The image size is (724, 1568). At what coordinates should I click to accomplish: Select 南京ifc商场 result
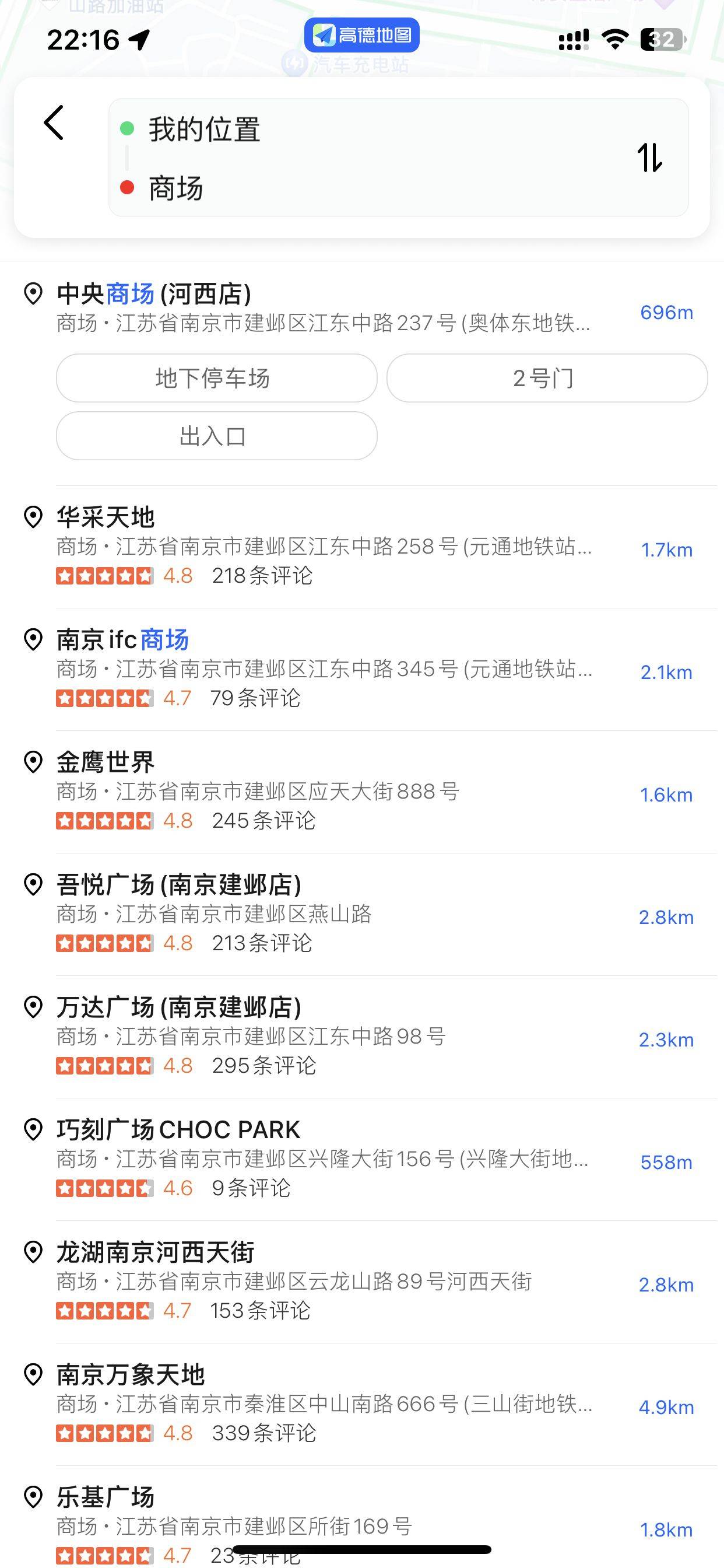[x=362, y=669]
